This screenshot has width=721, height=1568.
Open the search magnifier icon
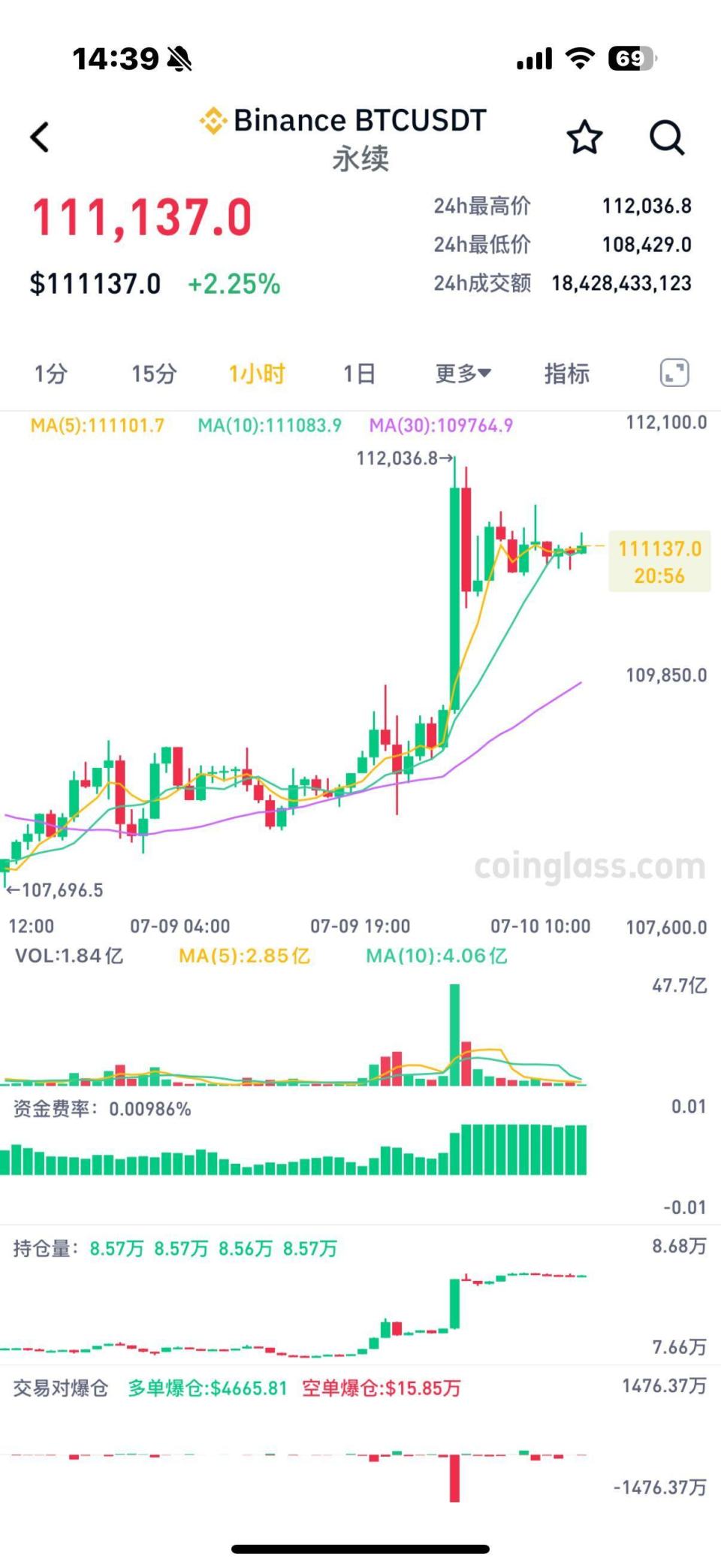point(667,137)
